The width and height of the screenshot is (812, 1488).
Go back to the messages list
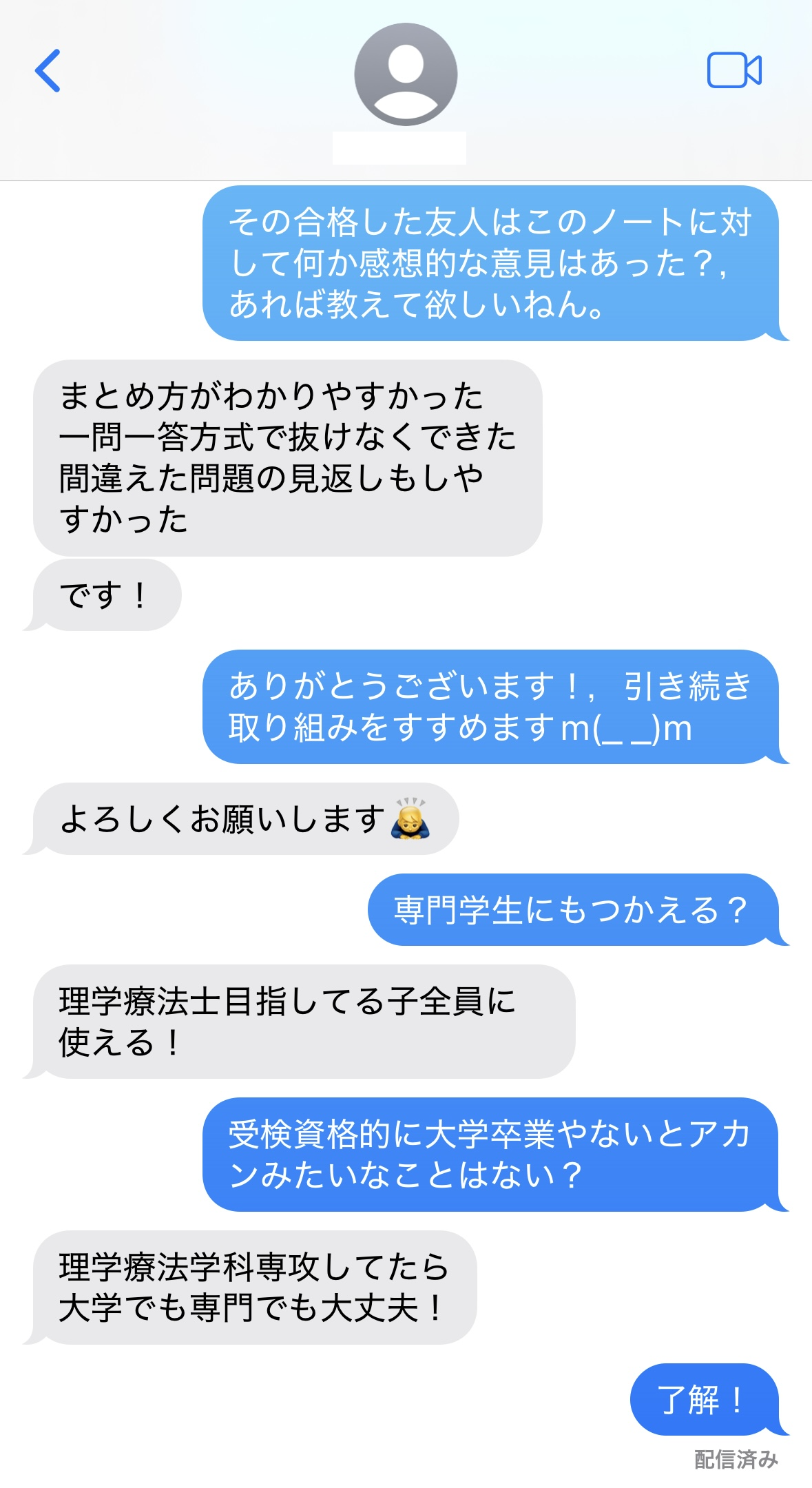[x=48, y=70]
